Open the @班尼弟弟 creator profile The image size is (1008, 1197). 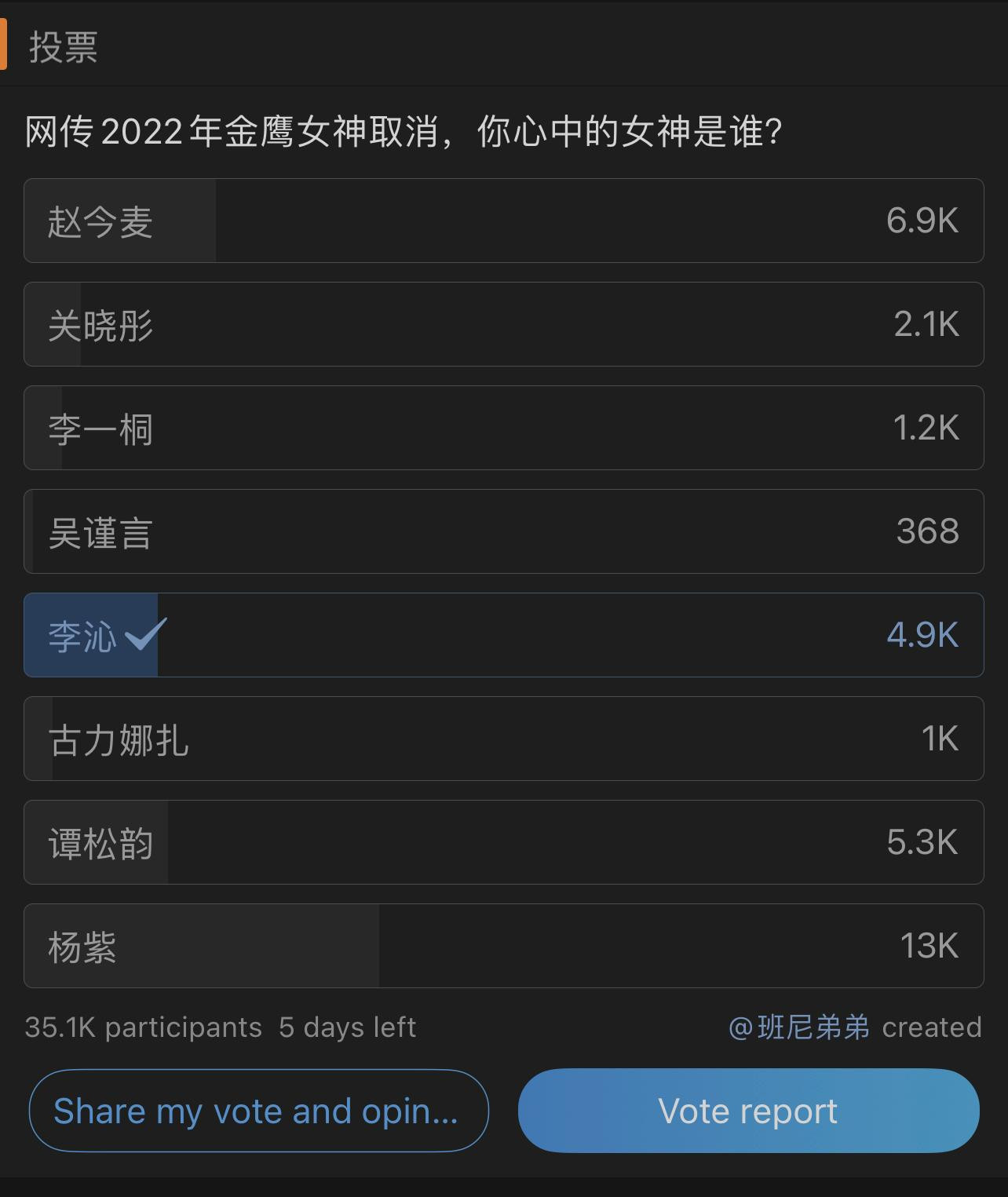(799, 1027)
